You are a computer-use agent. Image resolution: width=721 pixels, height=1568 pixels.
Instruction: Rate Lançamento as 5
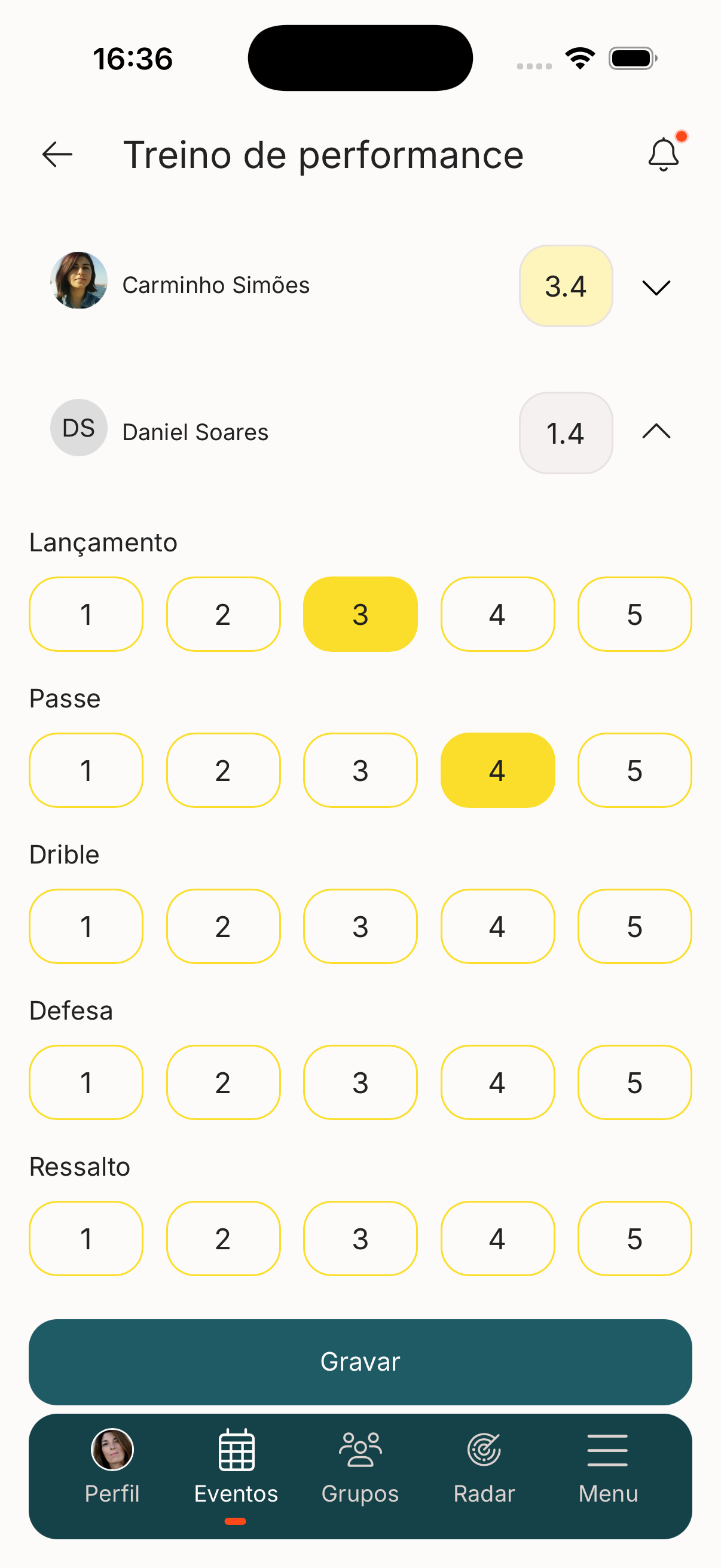coord(634,614)
